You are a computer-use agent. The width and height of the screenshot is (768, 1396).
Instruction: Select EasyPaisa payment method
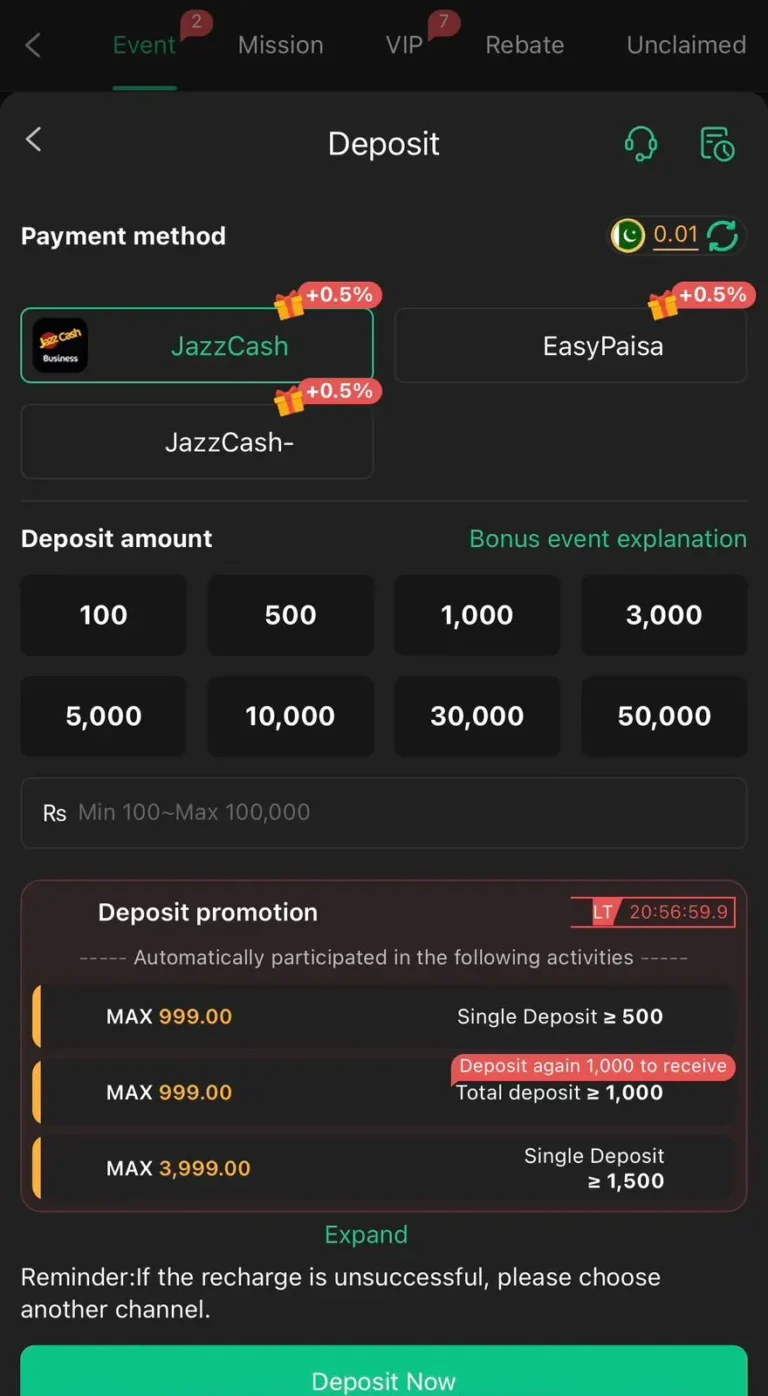pos(571,346)
